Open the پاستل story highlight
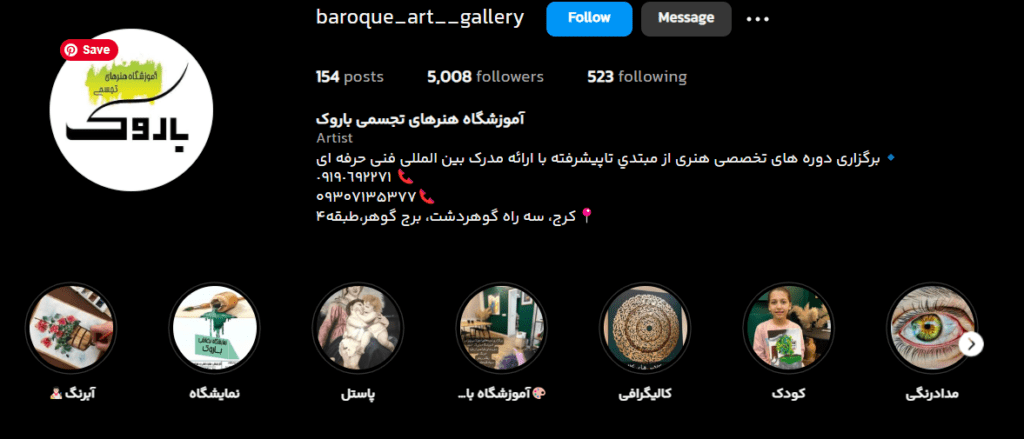1024x439 pixels. 358,329
